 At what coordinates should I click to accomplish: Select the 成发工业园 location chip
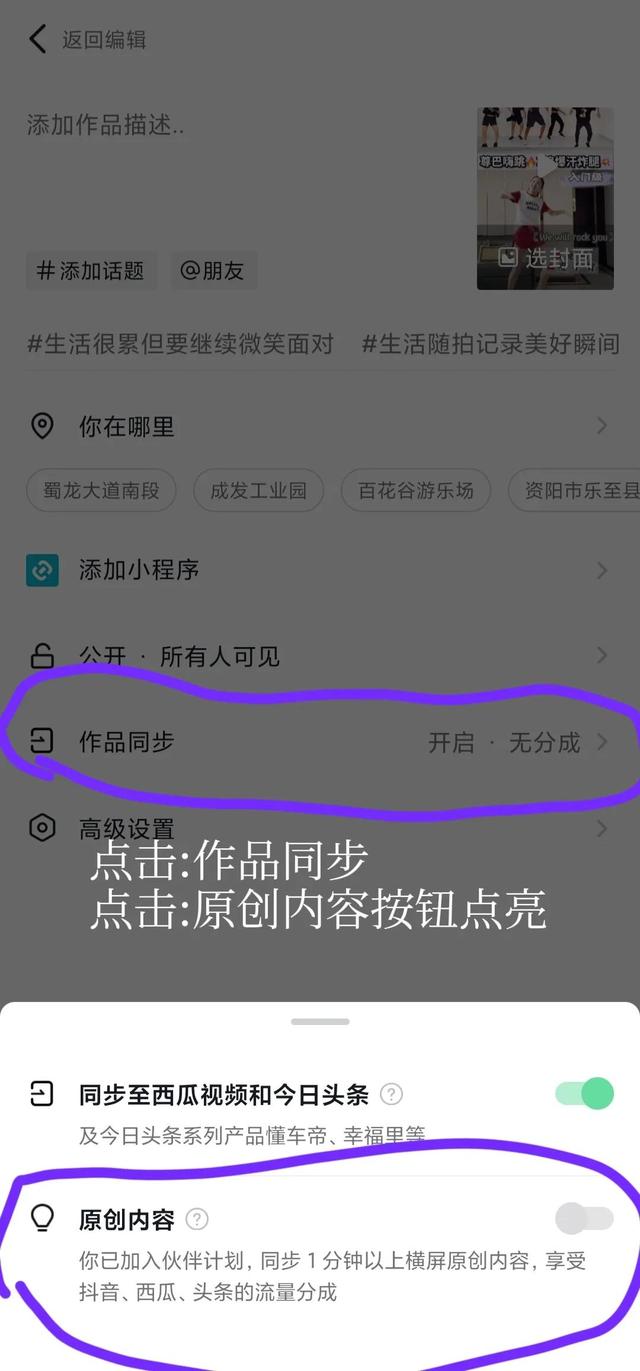click(258, 491)
